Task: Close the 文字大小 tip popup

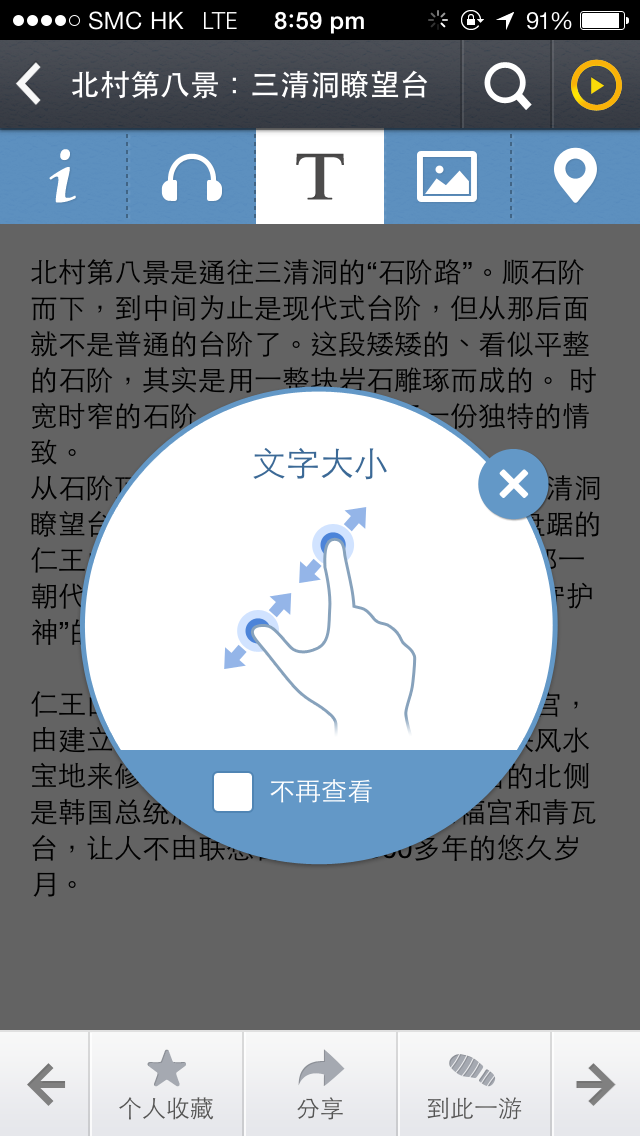Action: [513, 484]
